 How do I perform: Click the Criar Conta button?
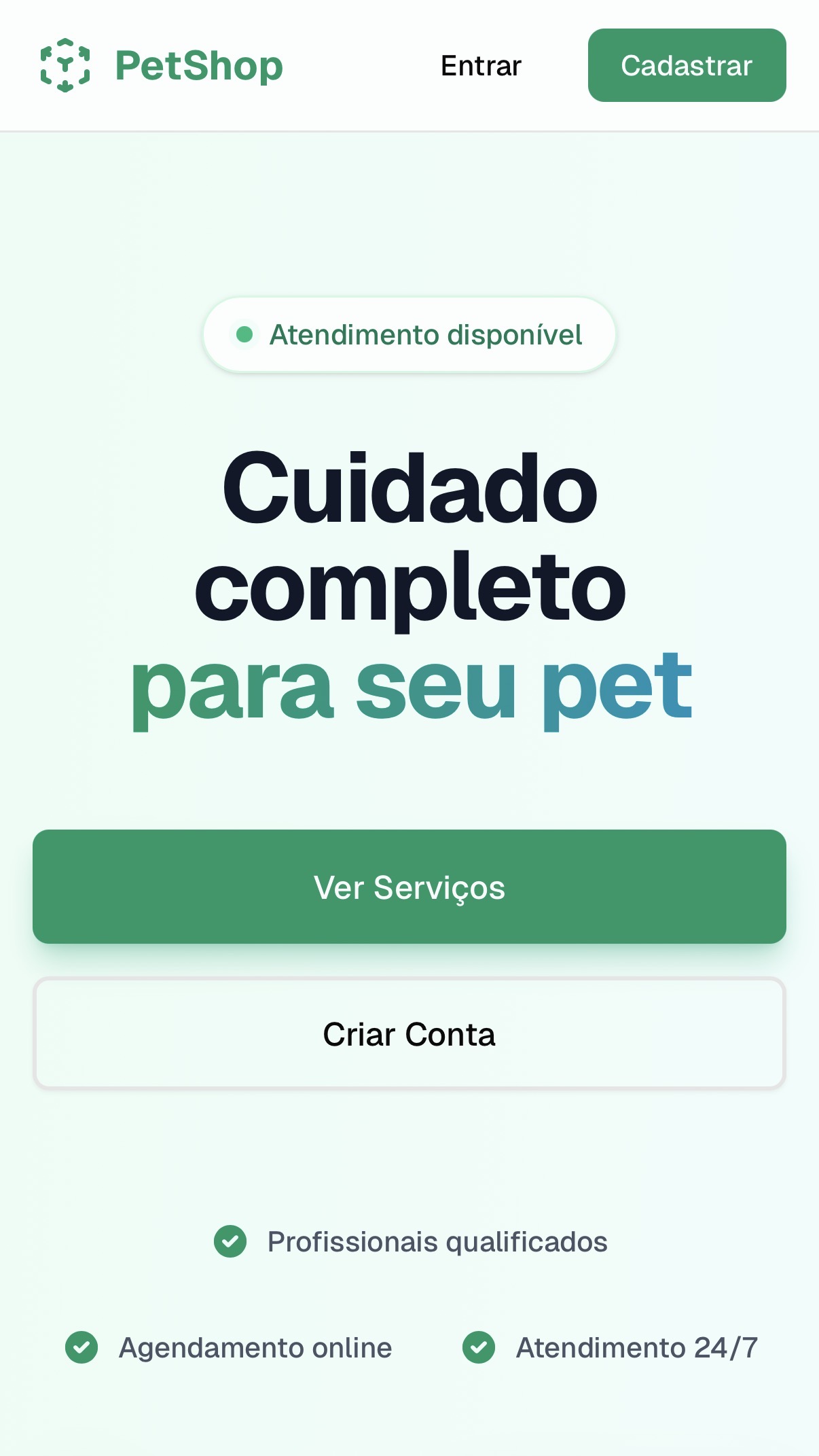409,1033
